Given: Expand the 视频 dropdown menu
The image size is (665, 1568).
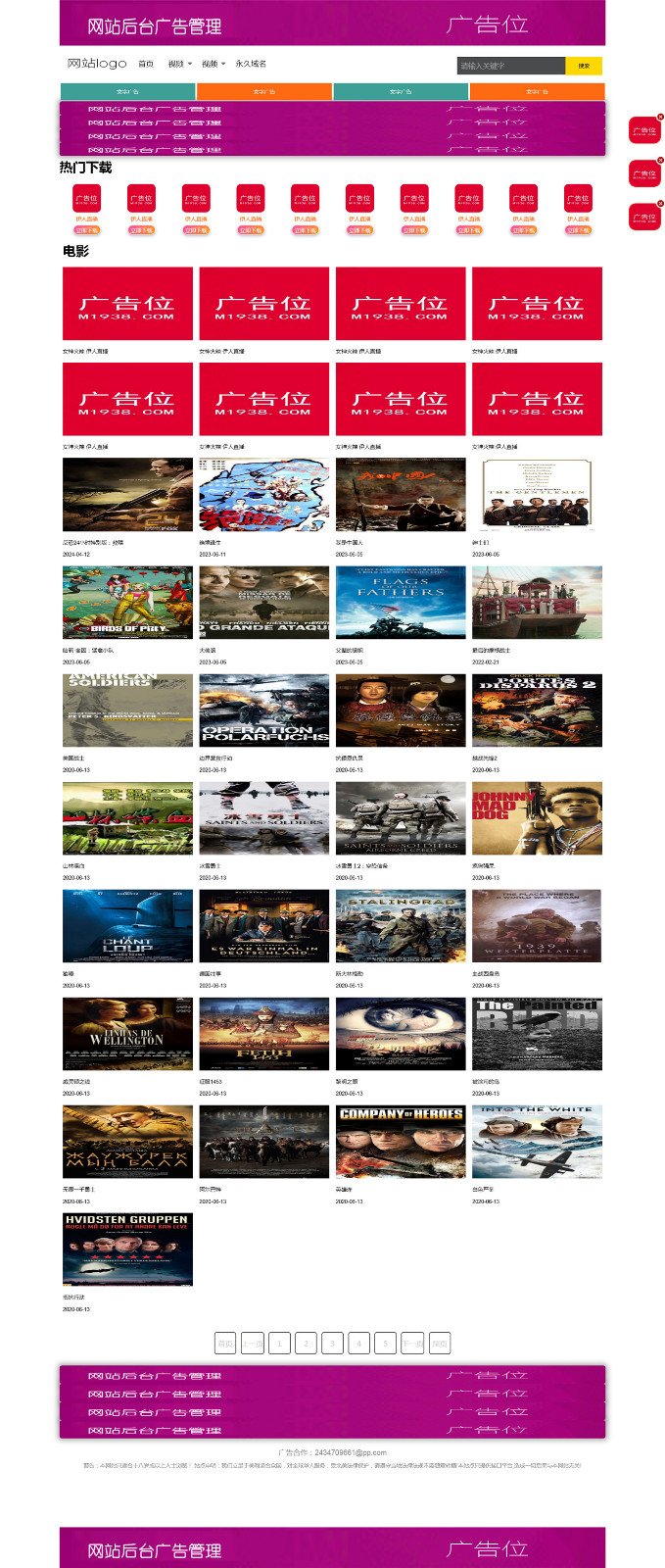Looking at the screenshot, I should coord(179,64).
